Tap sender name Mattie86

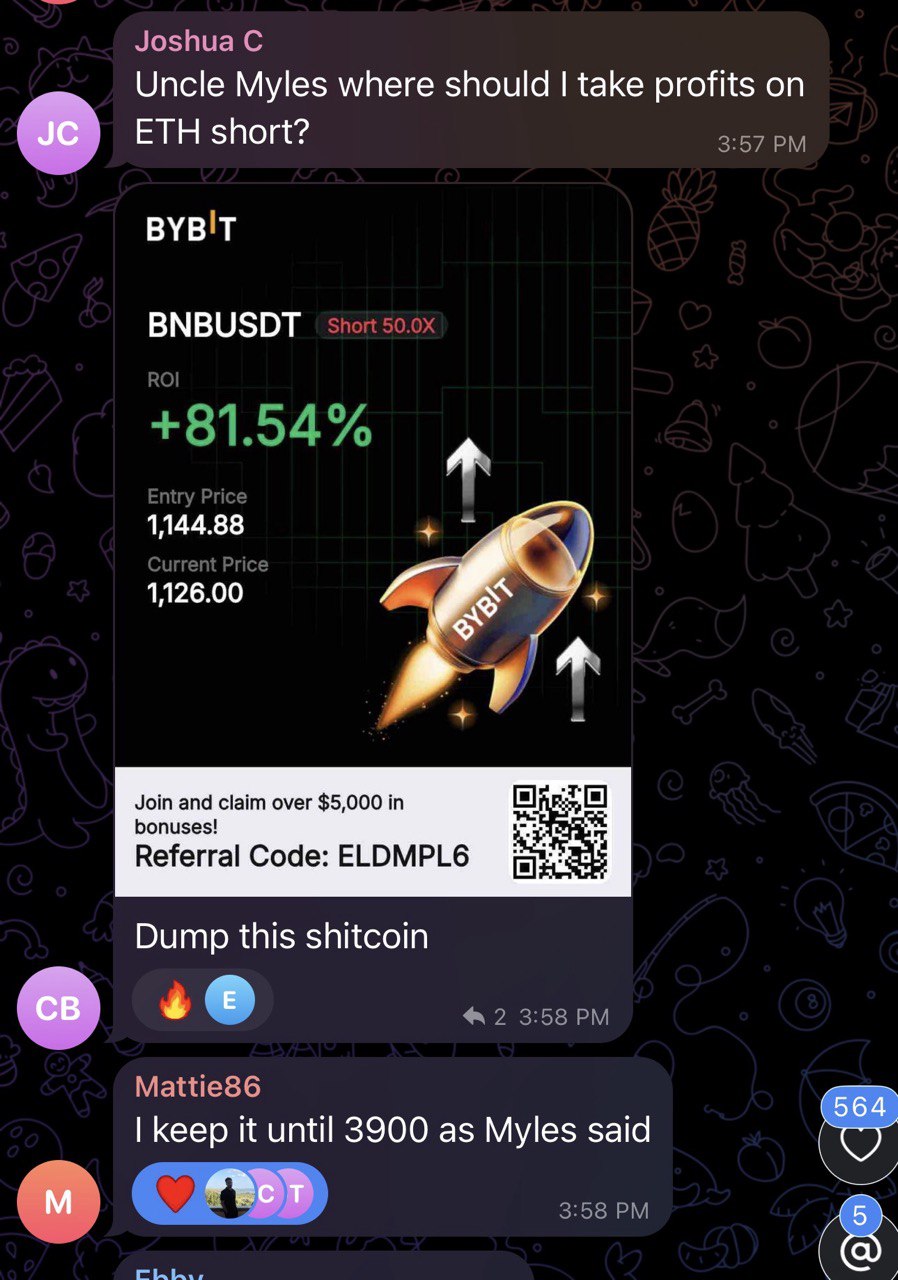[196, 1086]
